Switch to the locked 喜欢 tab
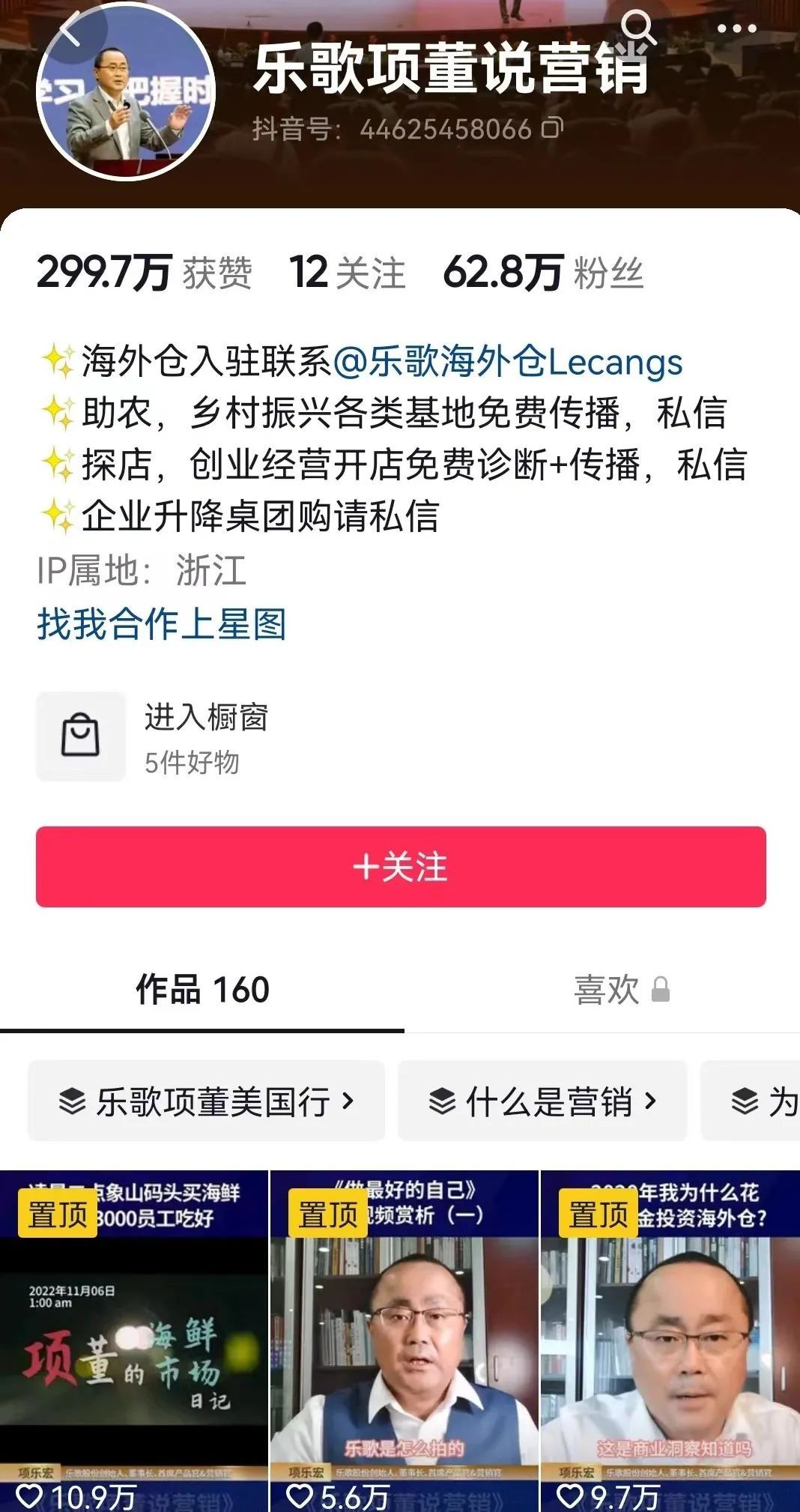The image size is (800, 1512). pyautogui.click(x=620, y=990)
